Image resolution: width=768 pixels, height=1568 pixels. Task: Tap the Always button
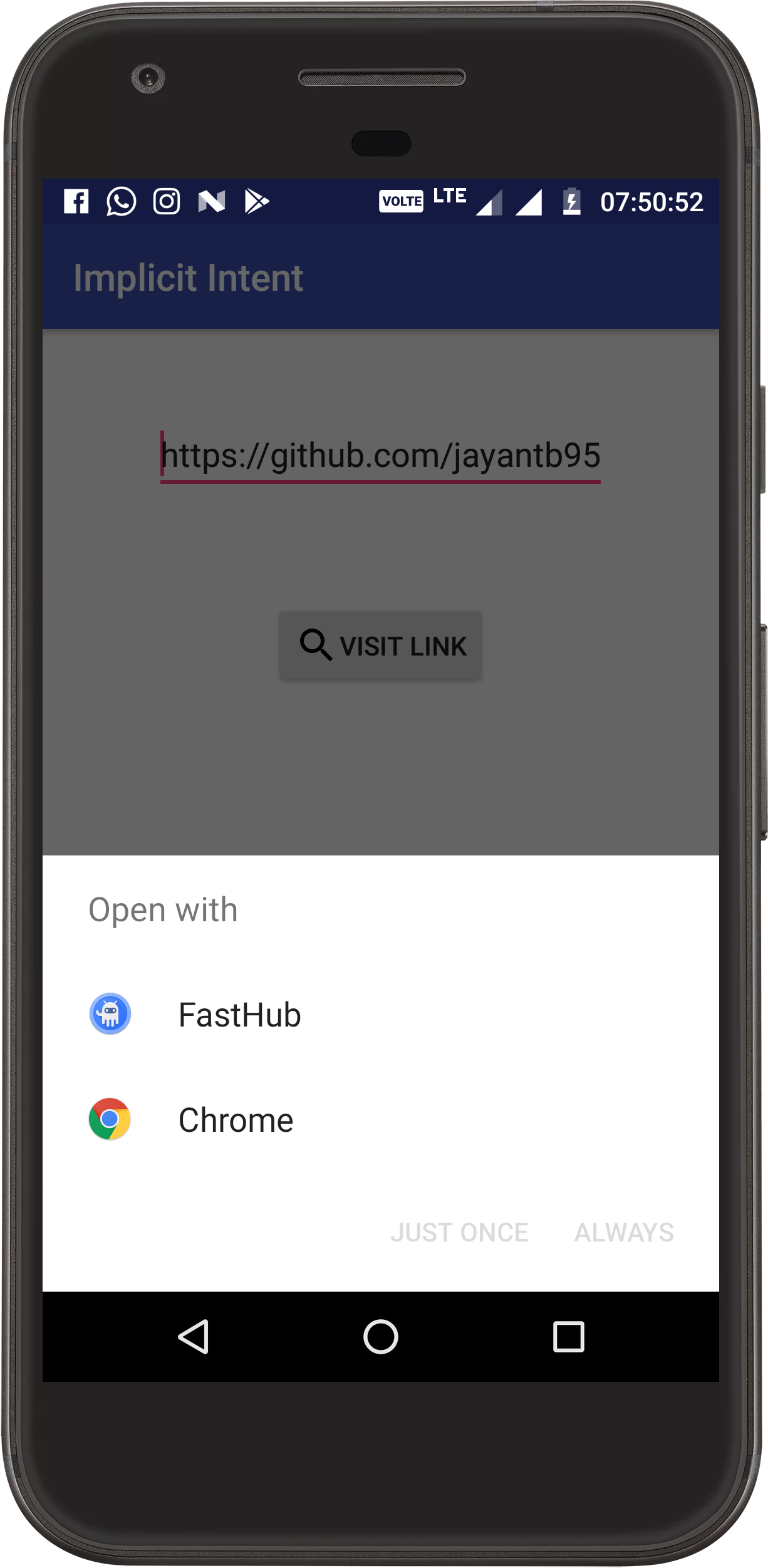624,1232
